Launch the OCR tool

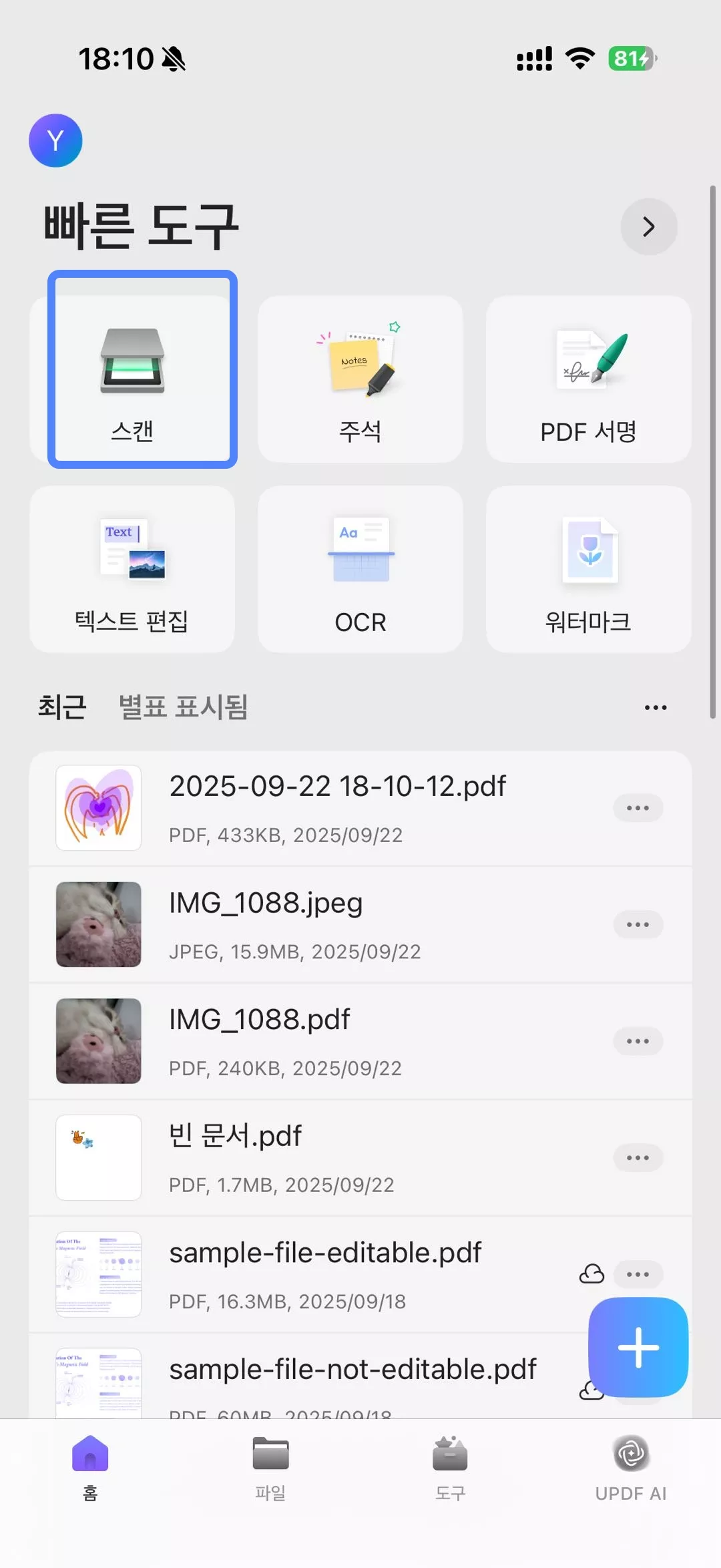click(x=360, y=569)
